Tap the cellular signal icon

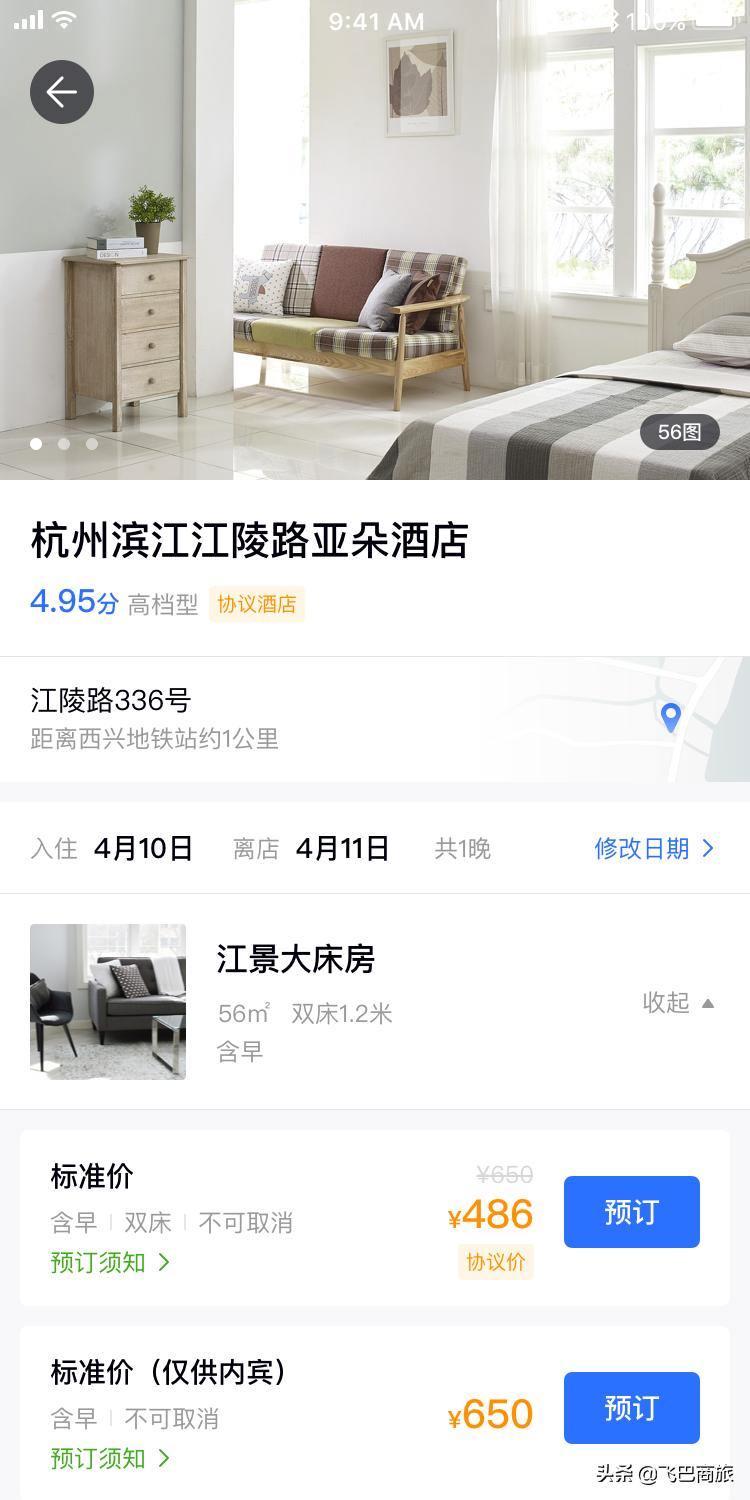26,19
